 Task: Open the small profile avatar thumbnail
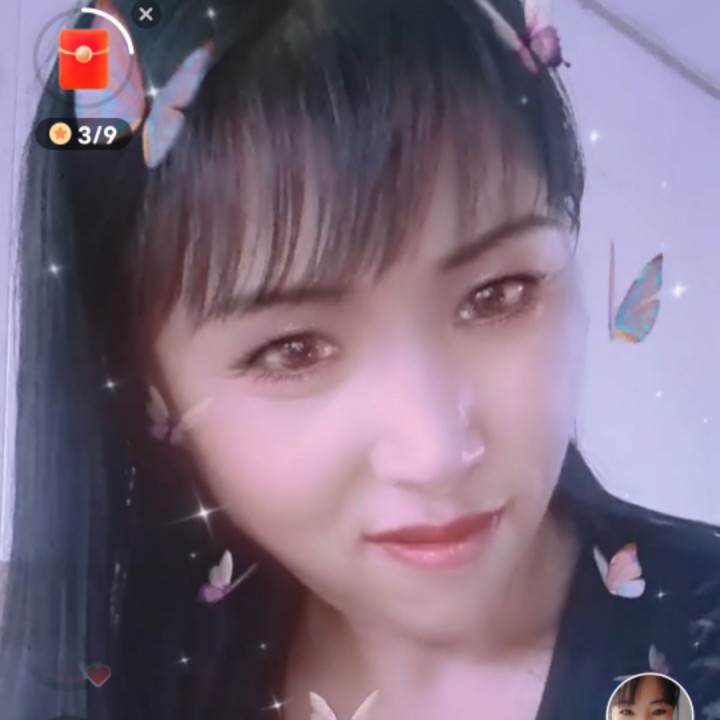pyautogui.click(x=649, y=699)
